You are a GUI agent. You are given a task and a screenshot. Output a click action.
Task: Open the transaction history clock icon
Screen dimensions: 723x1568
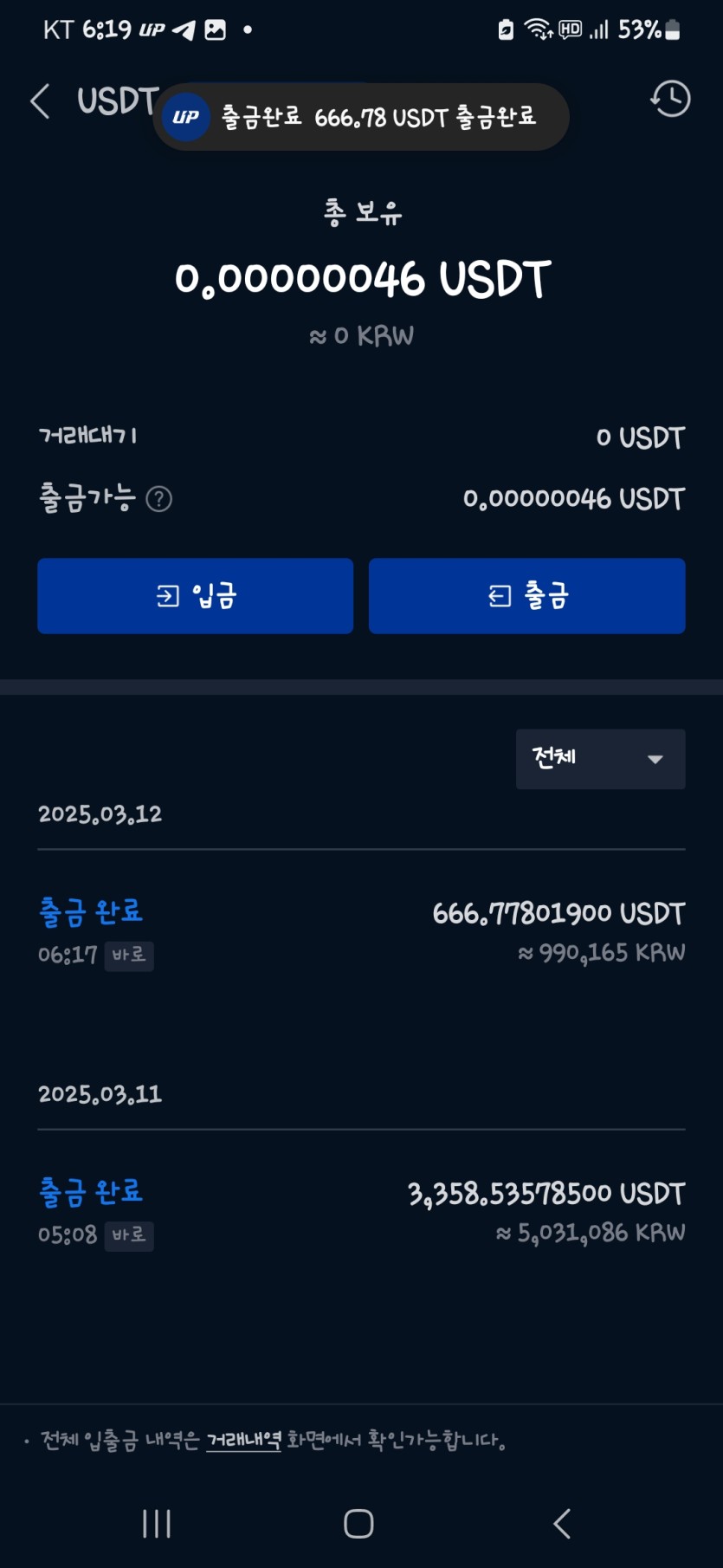pyautogui.click(x=670, y=100)
